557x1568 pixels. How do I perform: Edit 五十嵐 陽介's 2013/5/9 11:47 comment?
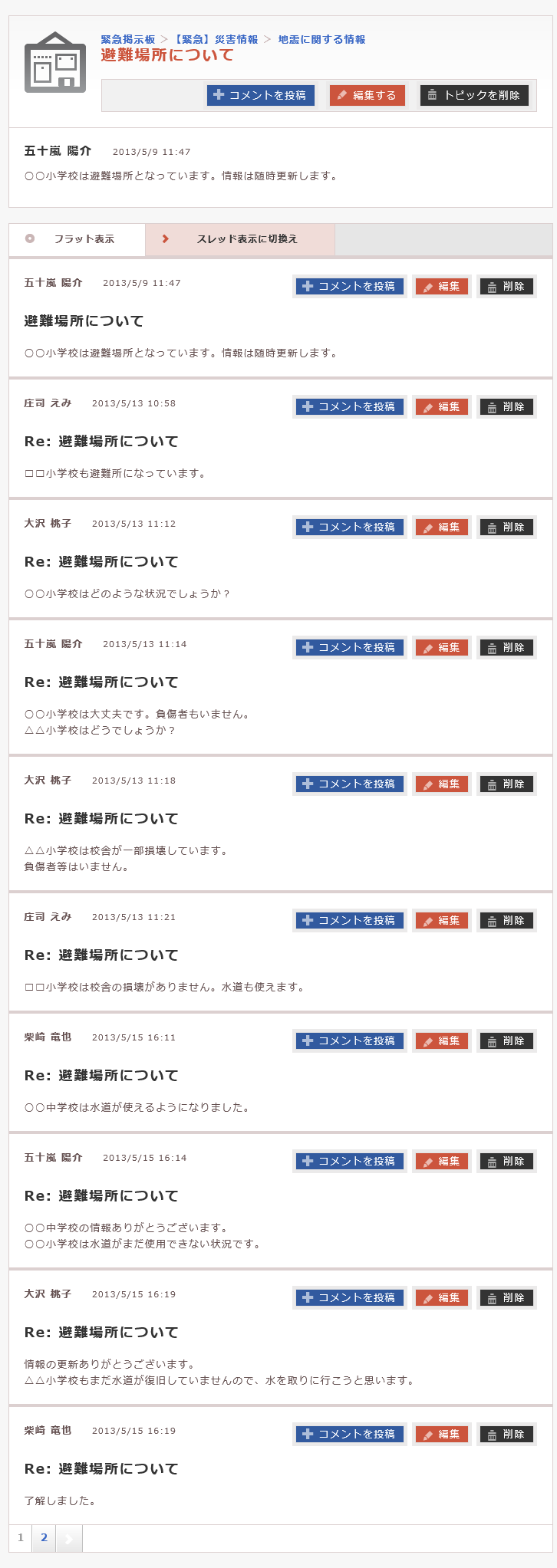[x=441, y=286]
